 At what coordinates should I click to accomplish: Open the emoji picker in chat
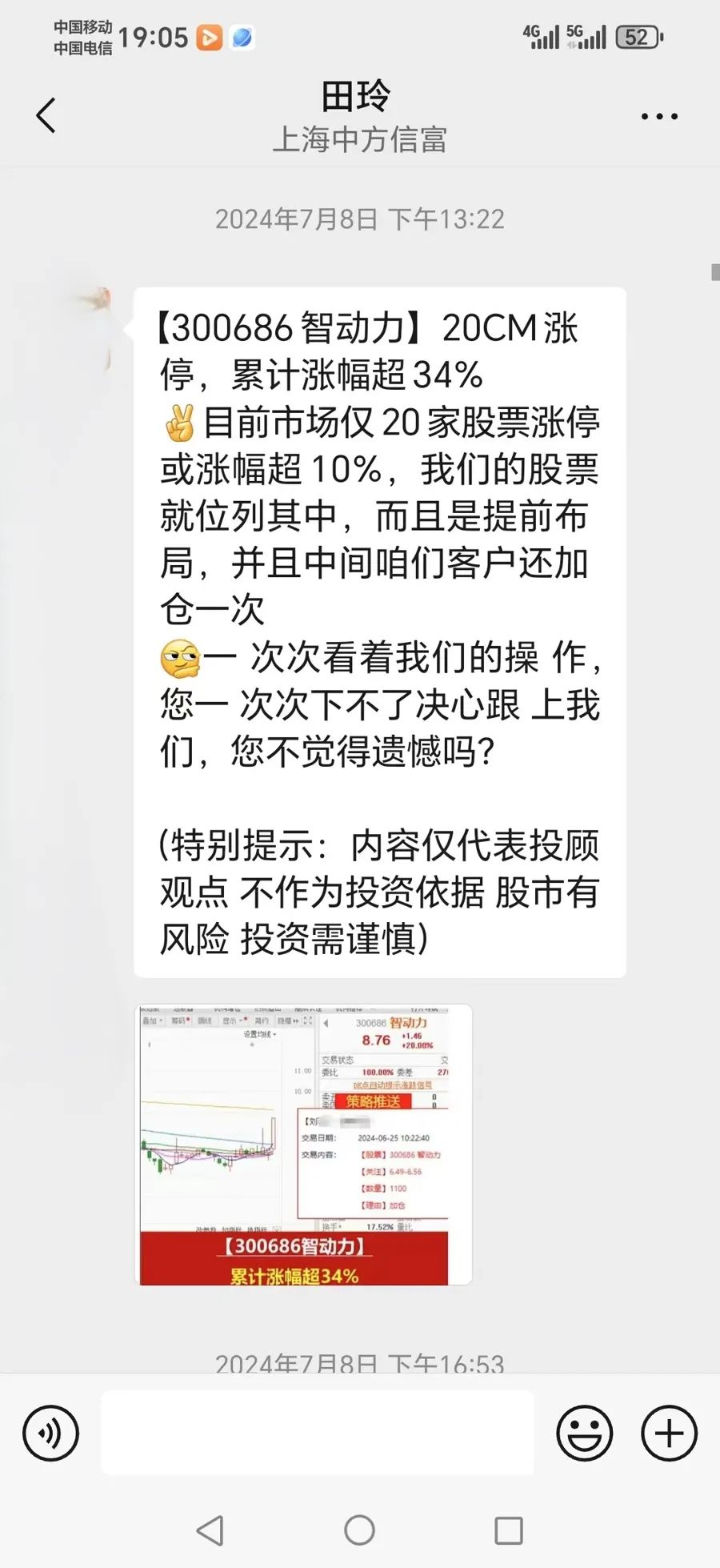(585, 1433)
